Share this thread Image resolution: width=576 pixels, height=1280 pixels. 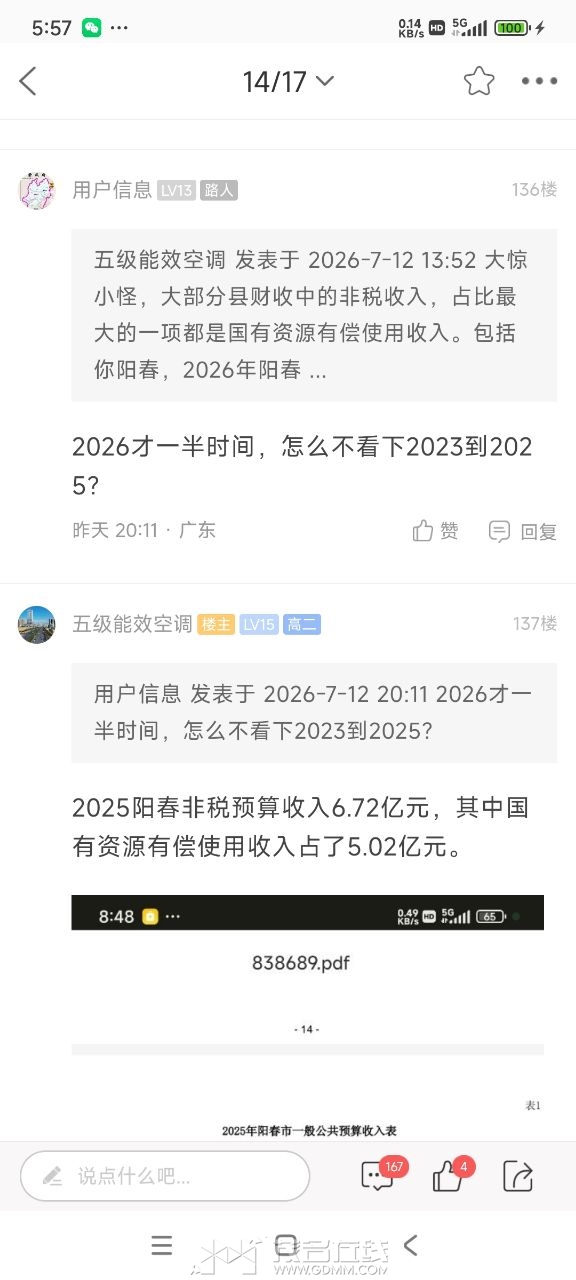(518, 1176)
